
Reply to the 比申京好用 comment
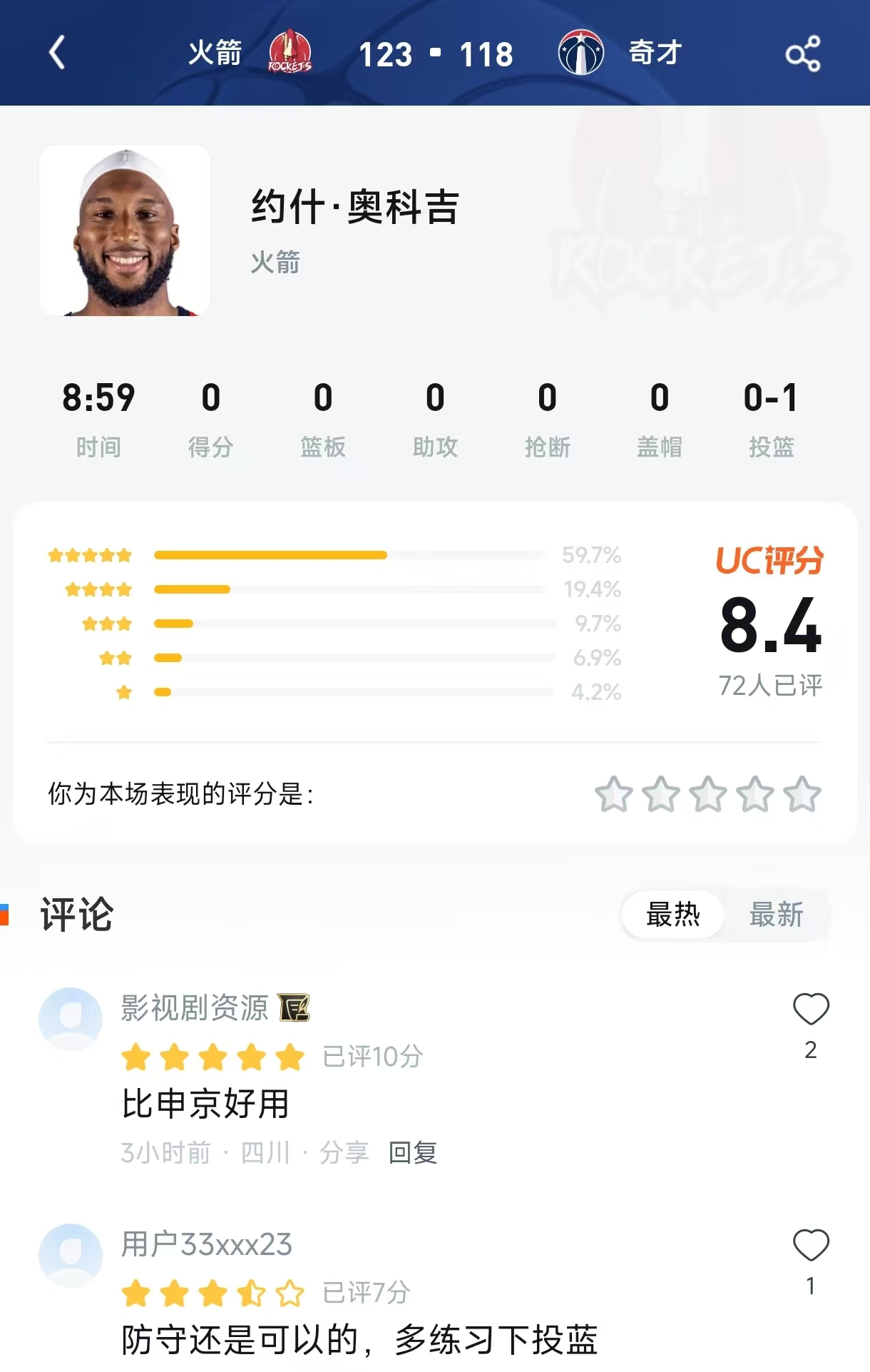point(412,1152)
